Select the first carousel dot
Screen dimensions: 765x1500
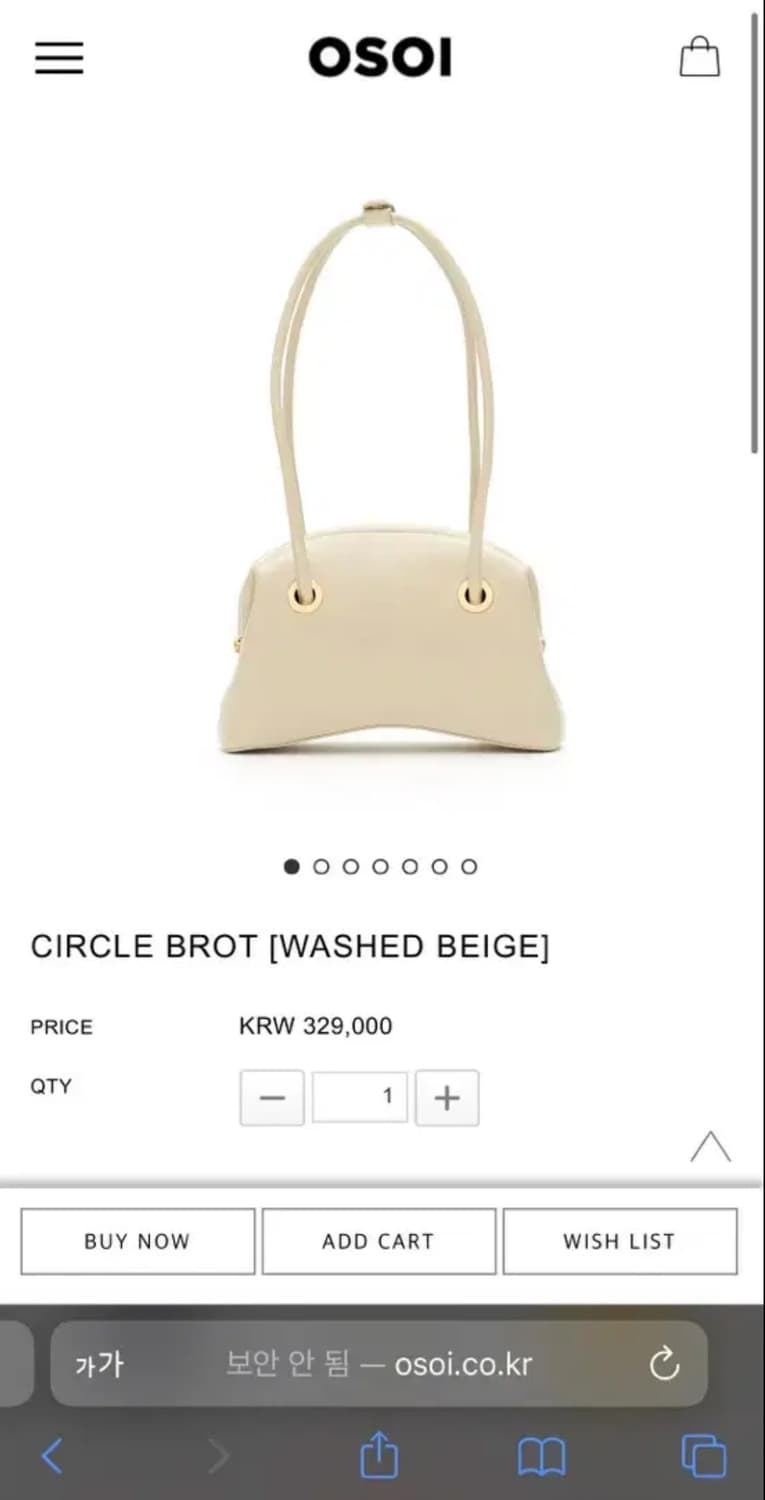coord(292,866)
